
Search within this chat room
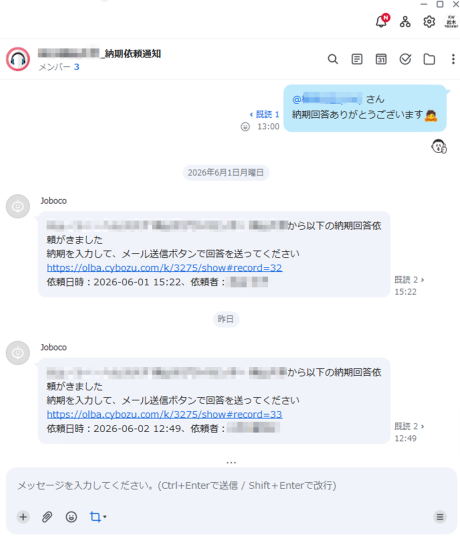pos(333,59)
